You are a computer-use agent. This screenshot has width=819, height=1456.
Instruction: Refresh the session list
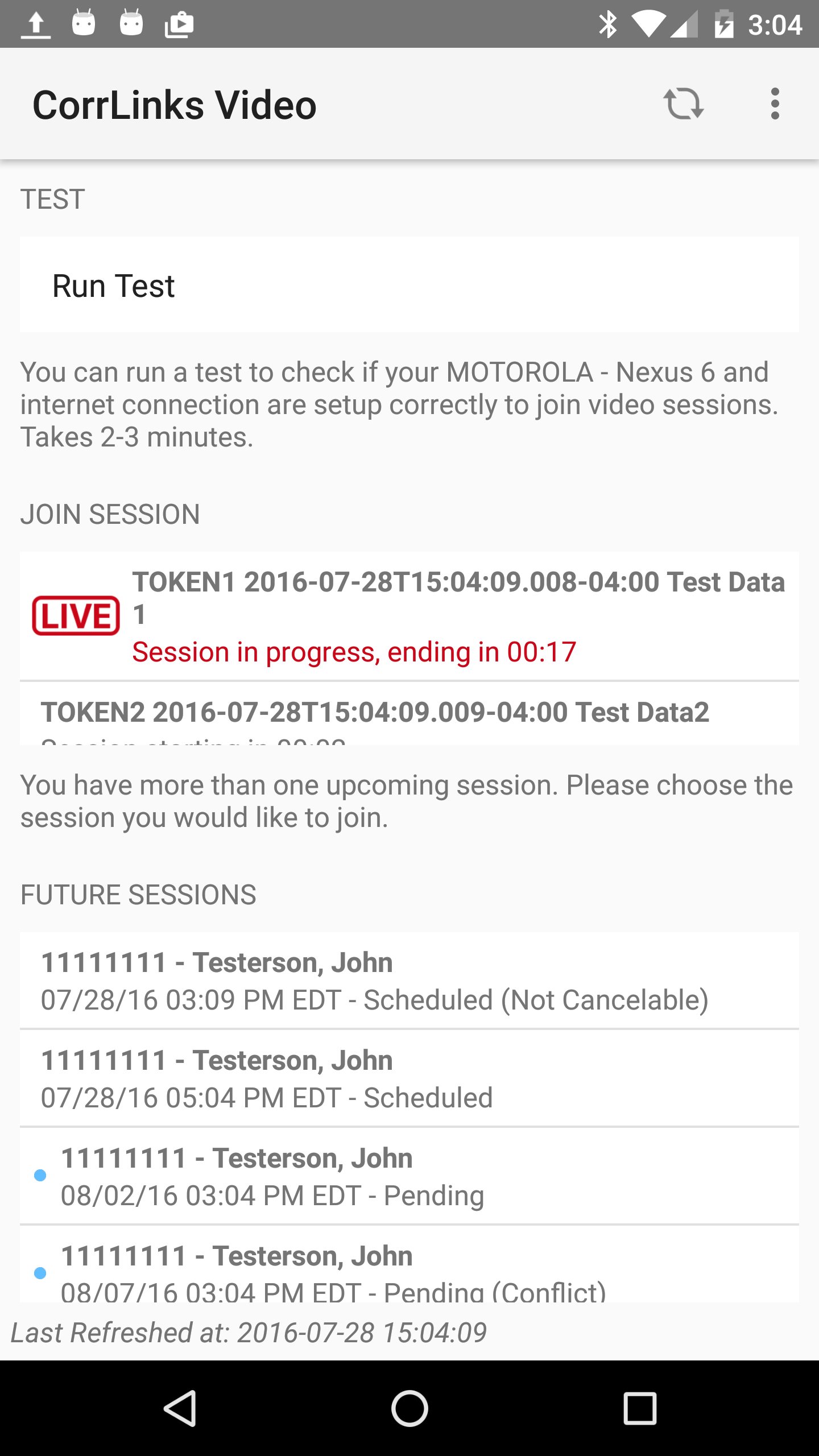pos(683,104)
